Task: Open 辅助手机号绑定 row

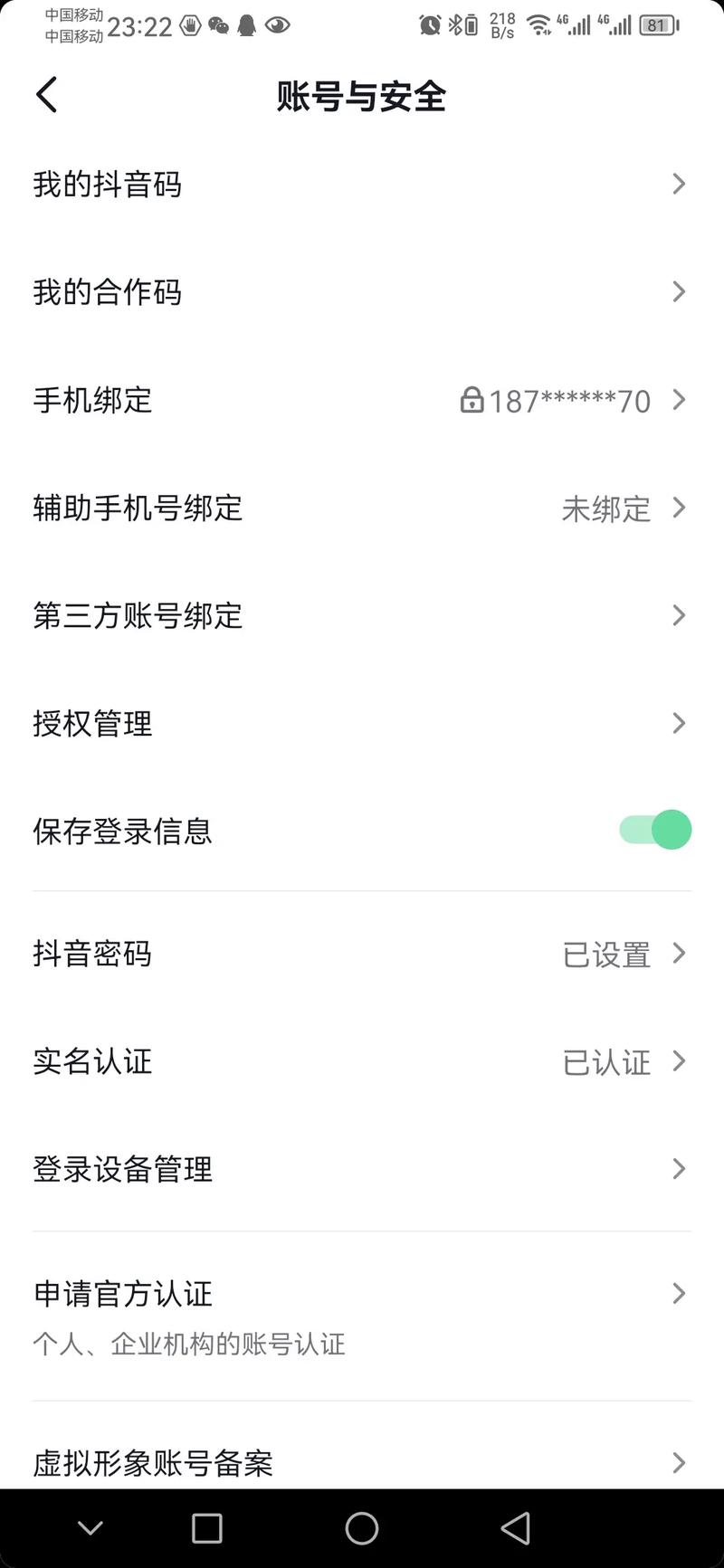Action: point(362,508)
